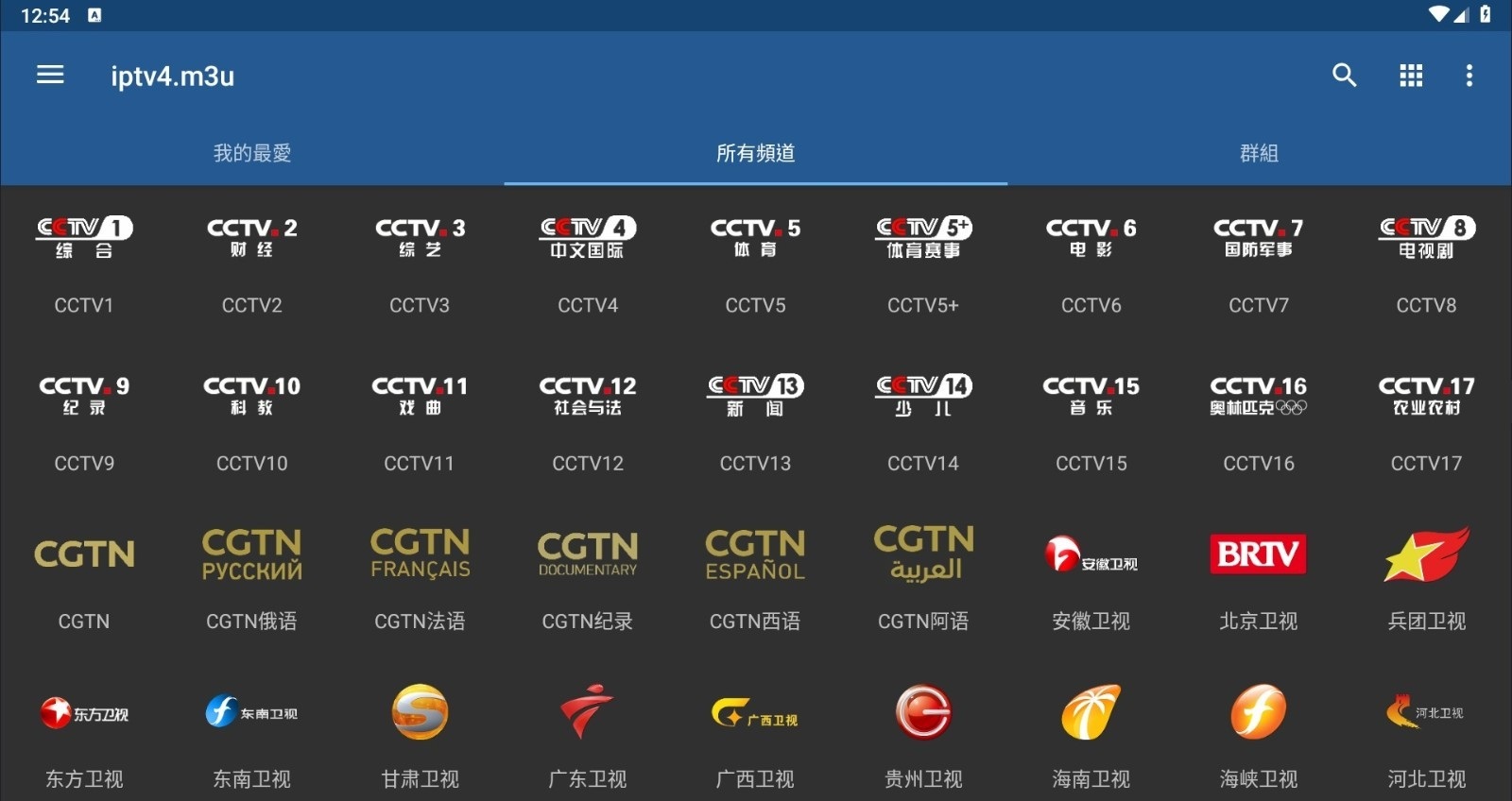Open the overflow menu
This screenshot has height=801, width=1512.
point(1469,76)
